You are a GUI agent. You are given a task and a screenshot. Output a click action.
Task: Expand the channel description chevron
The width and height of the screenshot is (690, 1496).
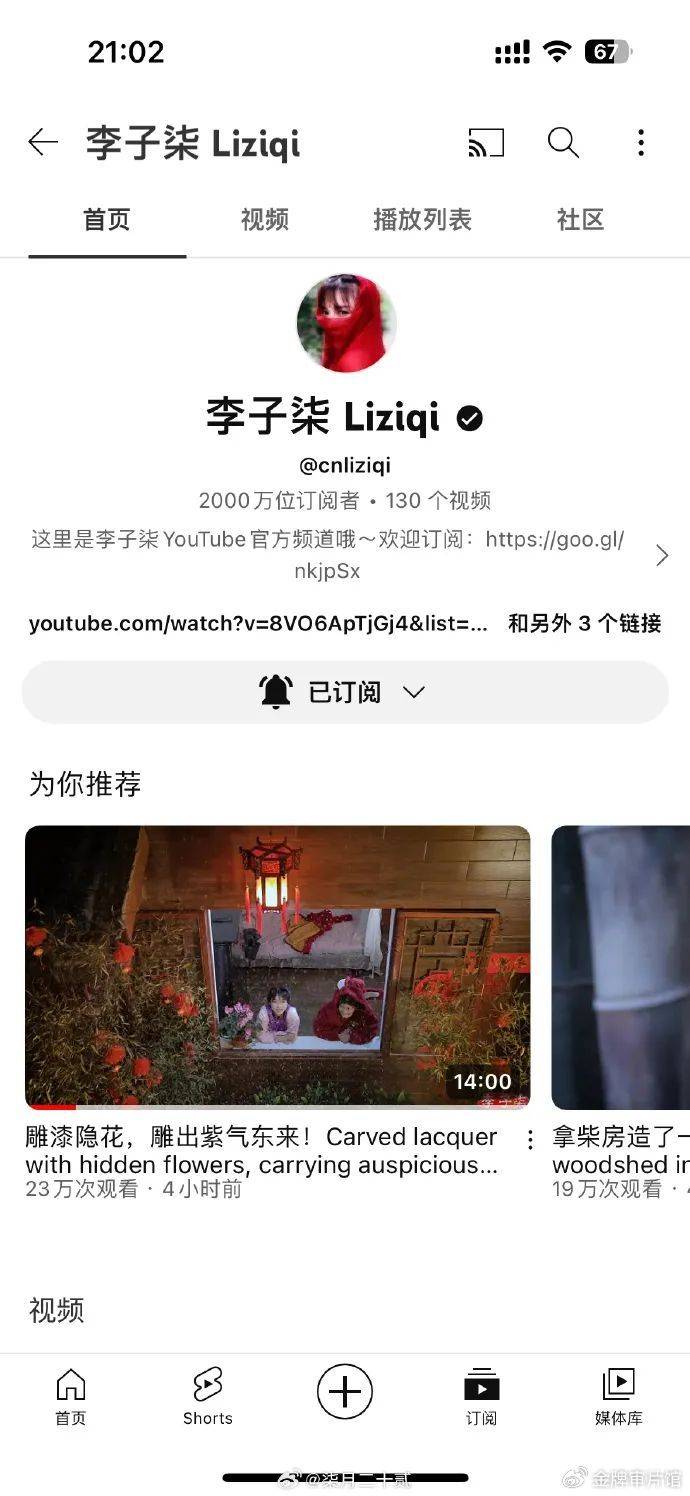(x=661, y=556)
